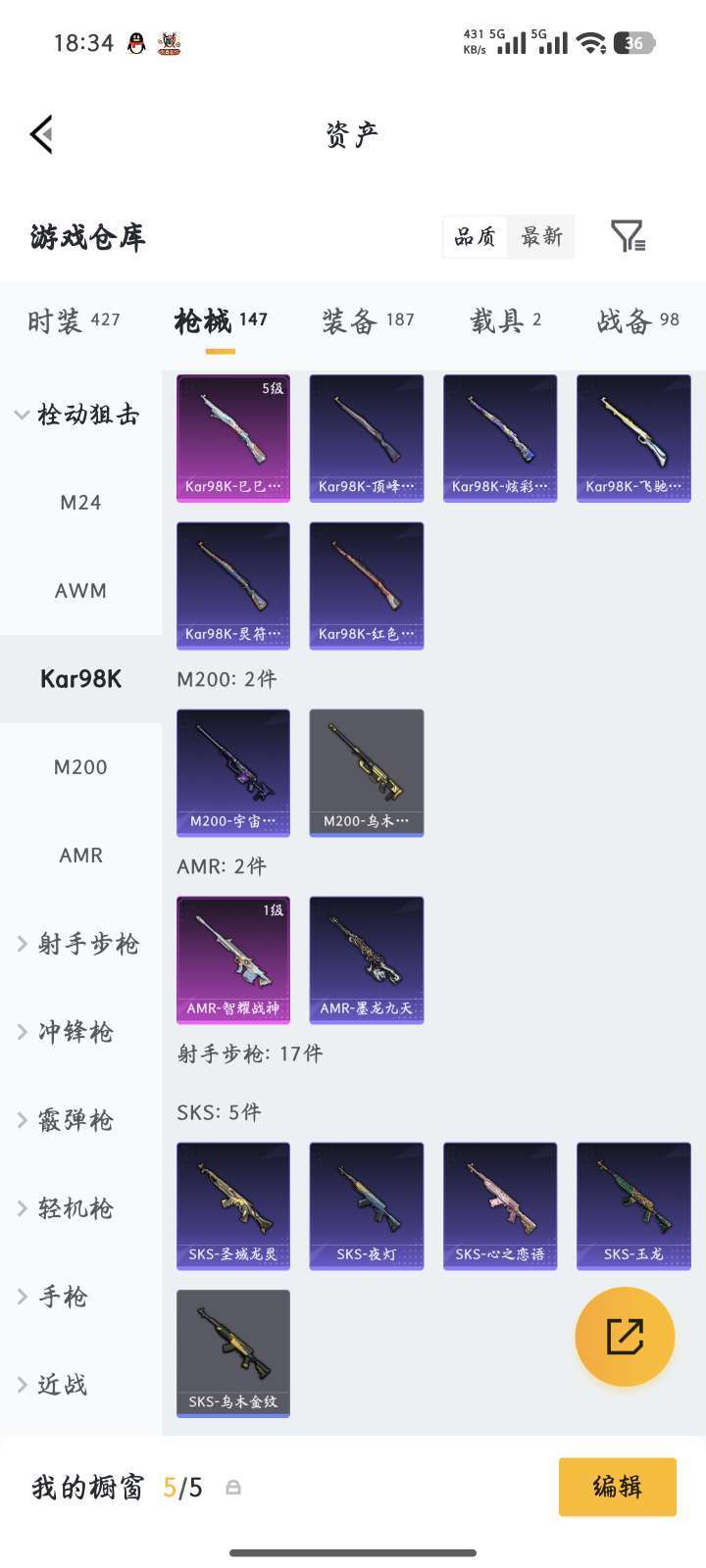Tap the orange share floating button
This screenshot has width=706, height=1568.
tap(625, 1337)
